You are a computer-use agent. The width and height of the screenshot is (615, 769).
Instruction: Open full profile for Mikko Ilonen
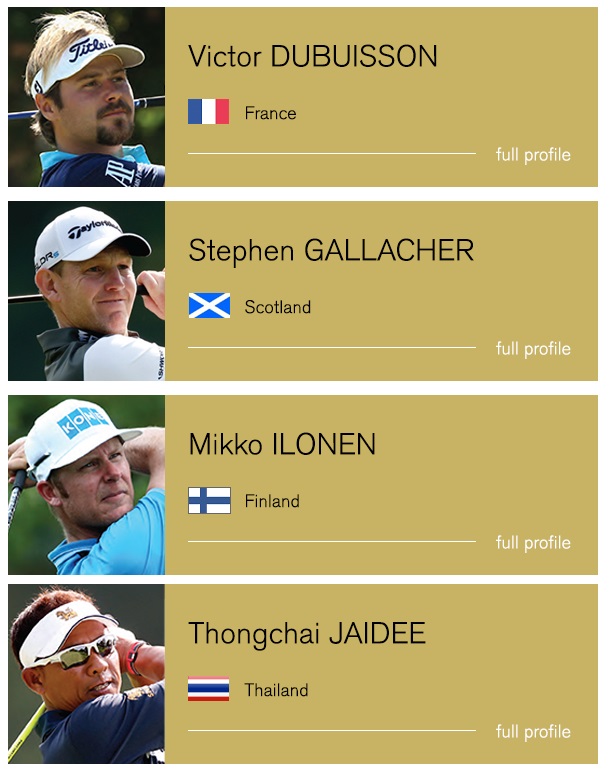click(533, 543)
